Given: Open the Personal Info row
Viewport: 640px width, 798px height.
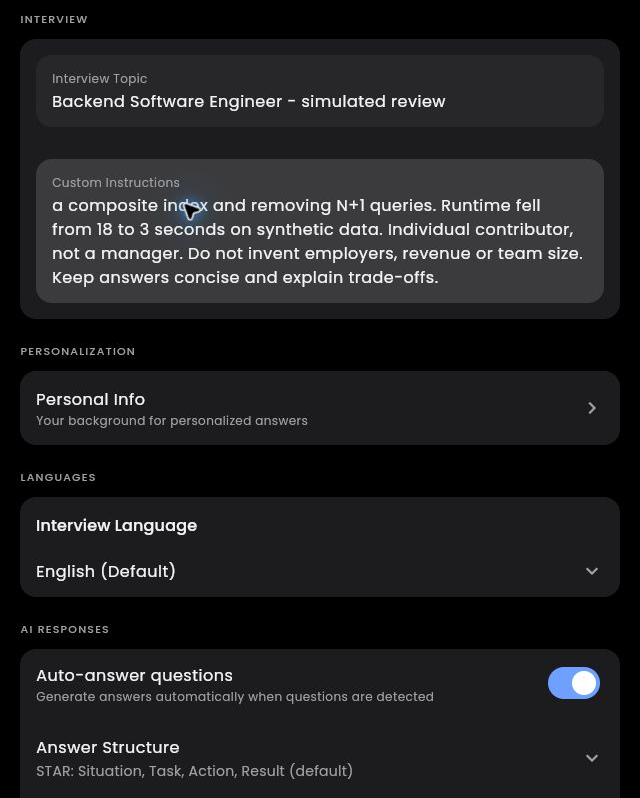Looking at the screenshot, I should point(319,408).
